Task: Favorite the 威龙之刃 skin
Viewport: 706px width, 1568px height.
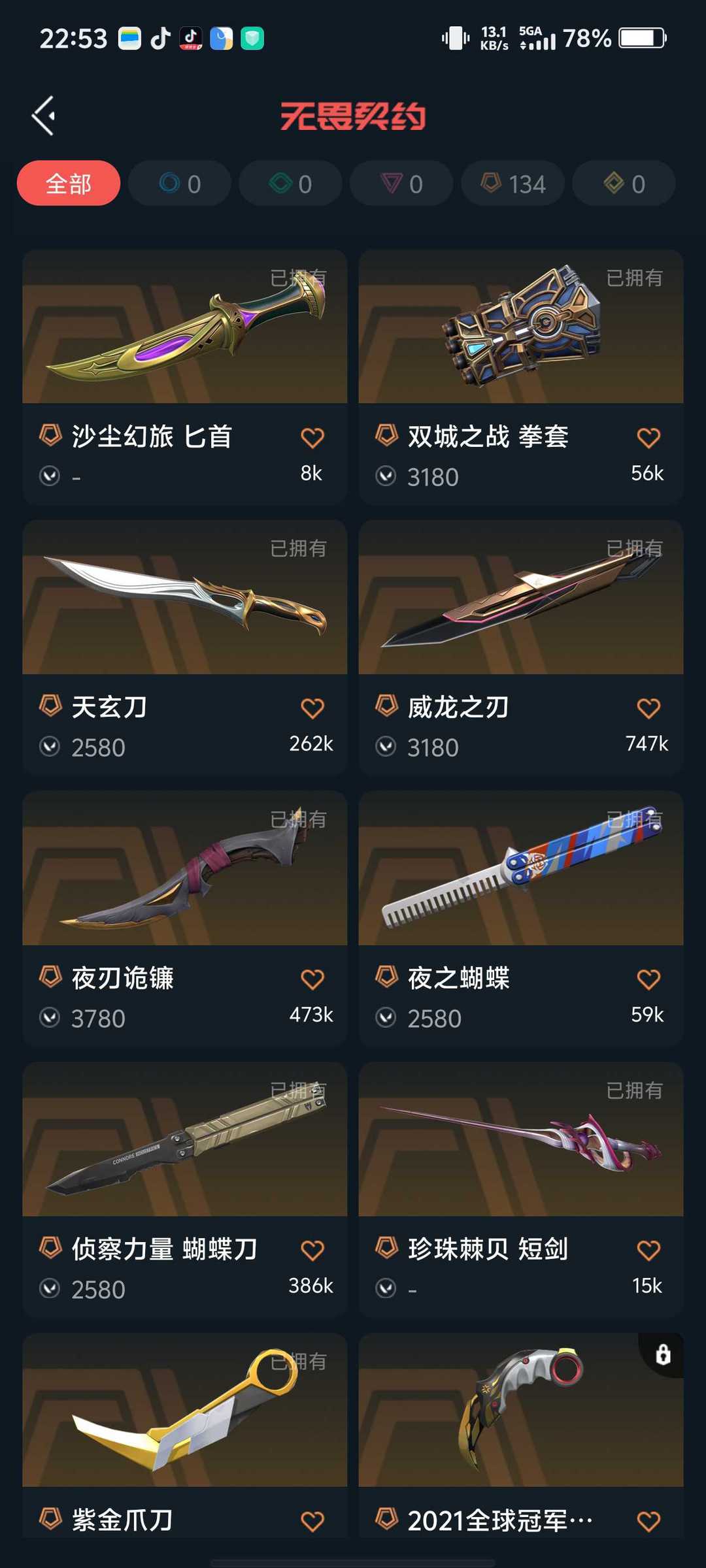Action: tap(648, 706)
